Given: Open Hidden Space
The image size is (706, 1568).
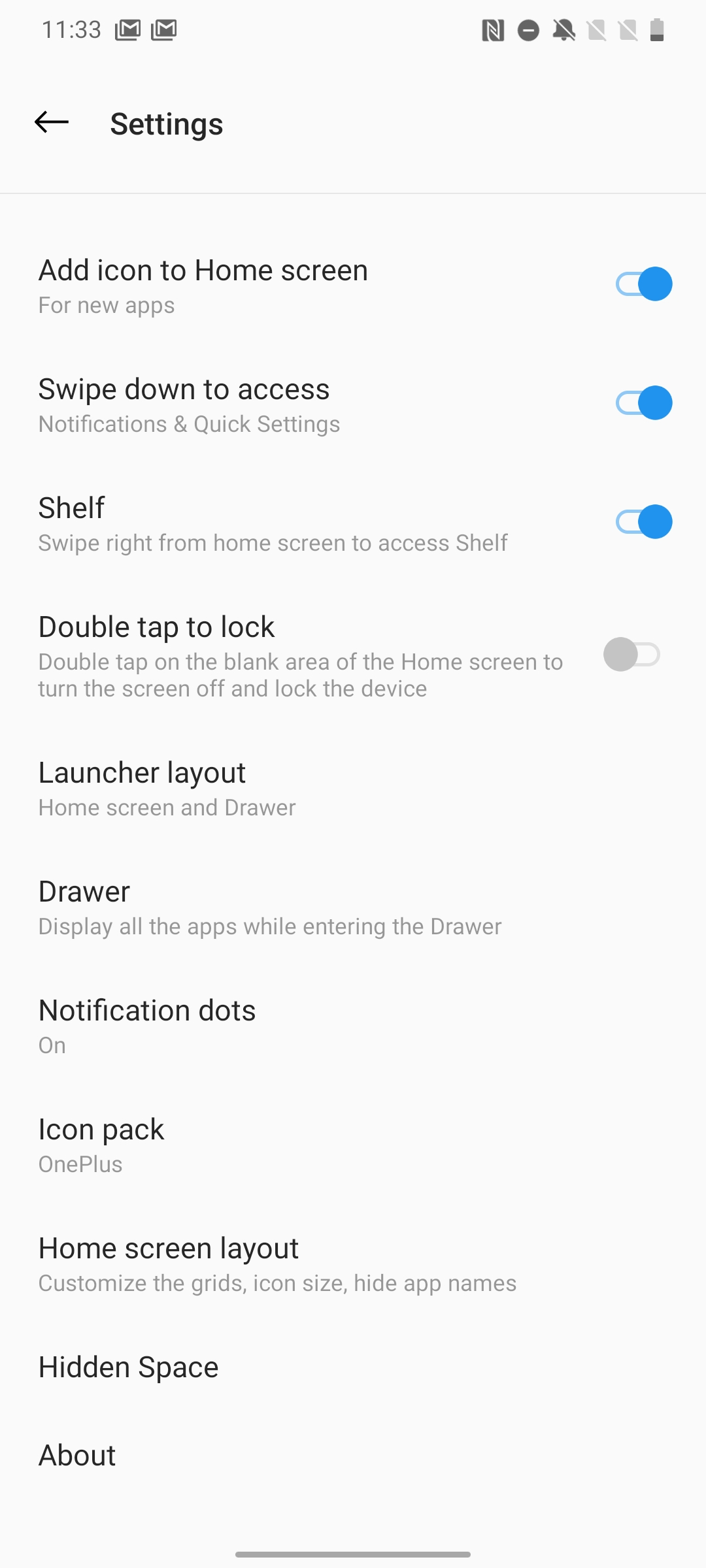Looking at the screenshot, I should [353, 1367].
